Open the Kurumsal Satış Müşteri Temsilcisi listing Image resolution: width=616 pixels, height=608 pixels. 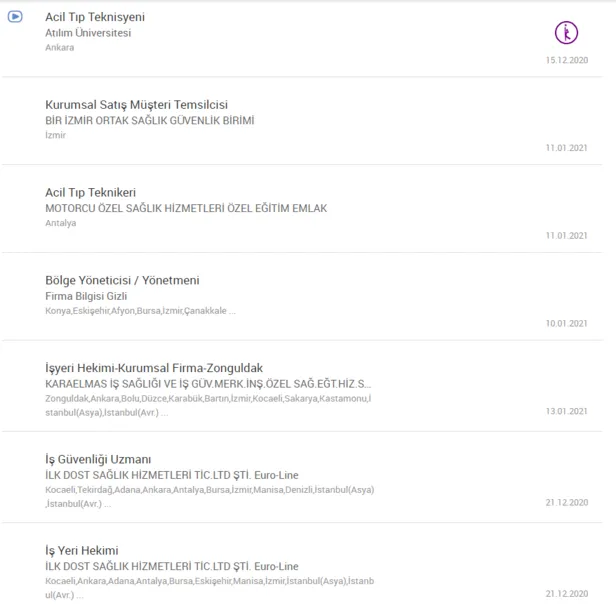(x=136, y=105)
